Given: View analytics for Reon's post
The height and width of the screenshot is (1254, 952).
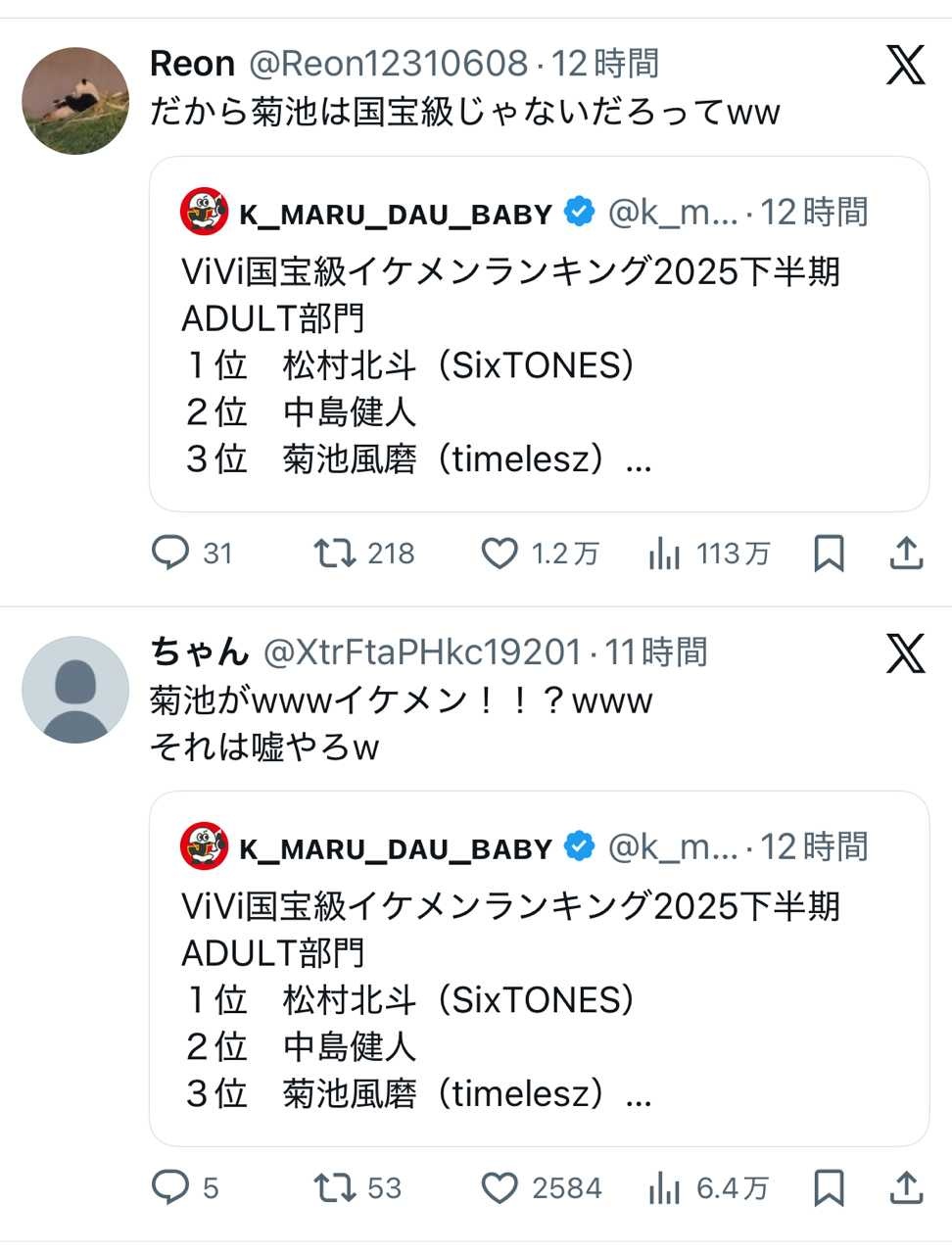Looking at the screenshot, I should coord(664,554).
